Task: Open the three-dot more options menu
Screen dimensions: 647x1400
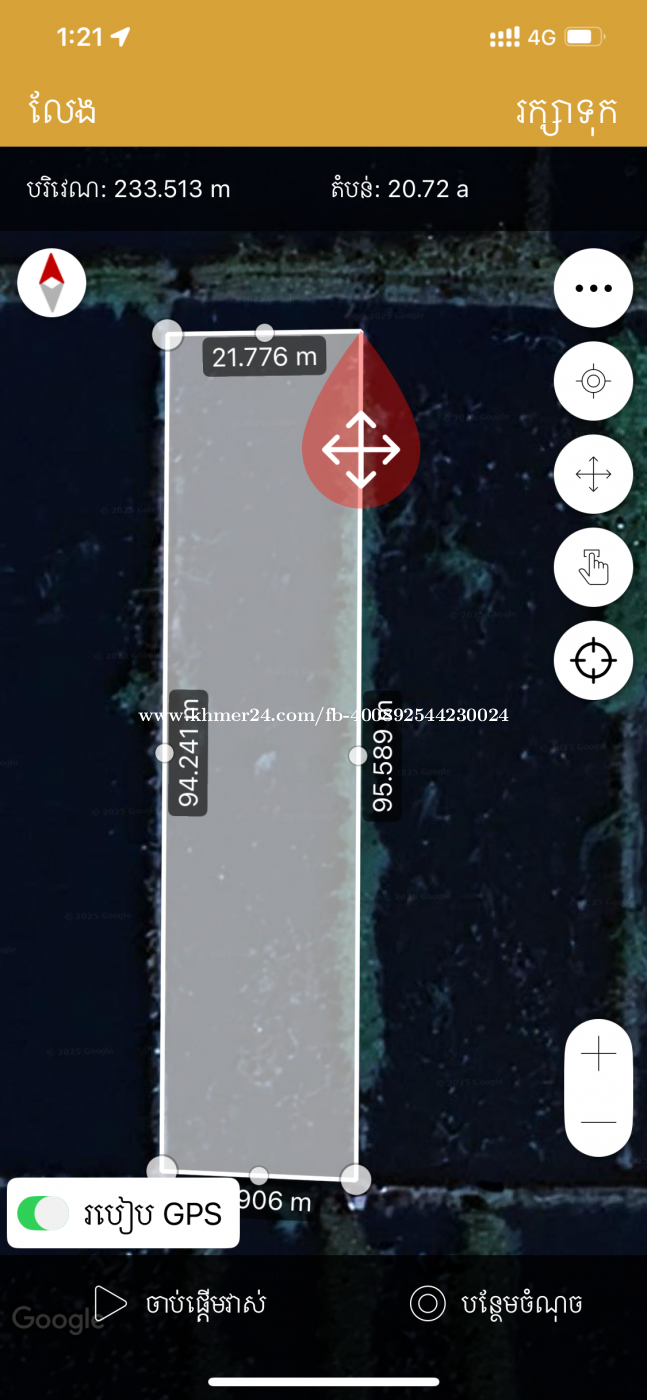Action: click(593, 287)
